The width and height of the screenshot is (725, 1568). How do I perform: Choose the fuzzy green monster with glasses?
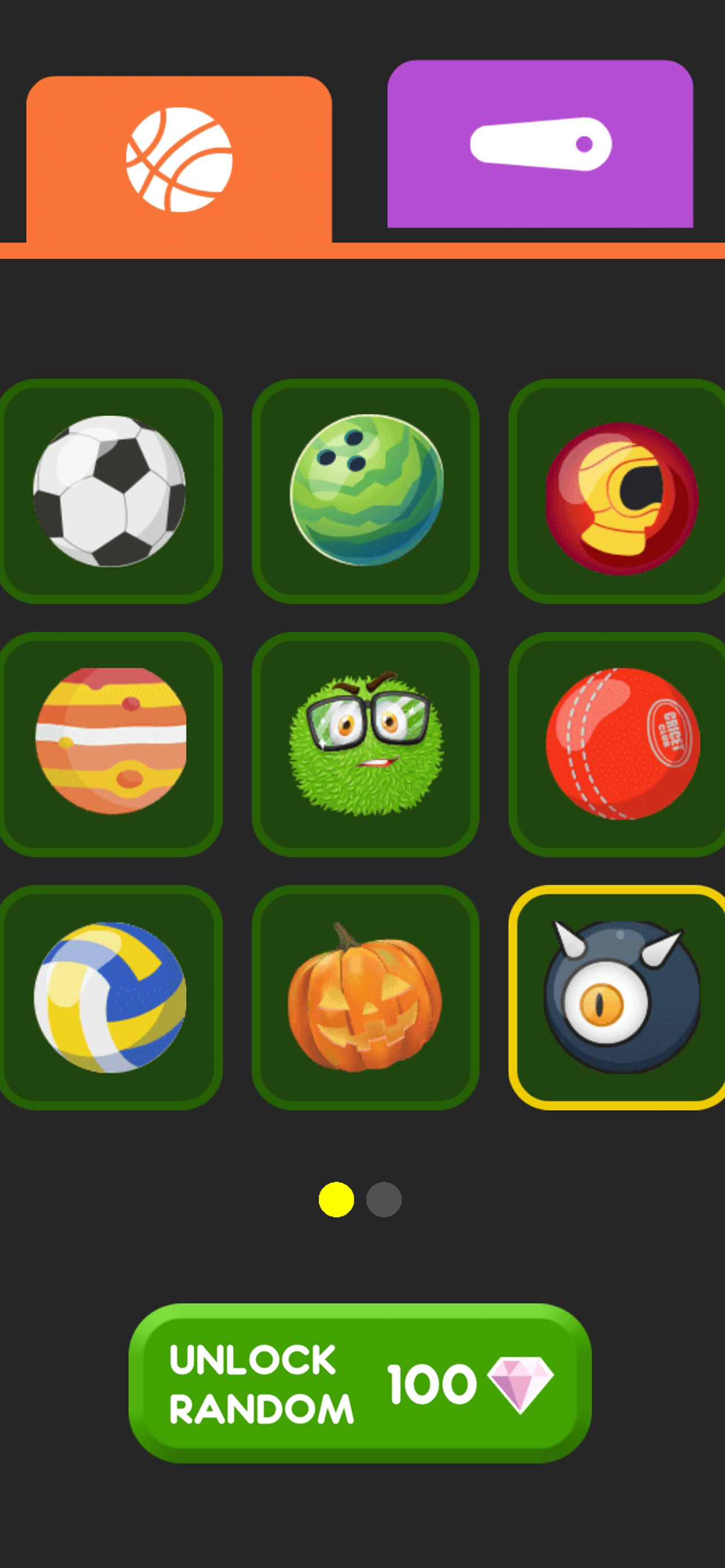point(366,744)
